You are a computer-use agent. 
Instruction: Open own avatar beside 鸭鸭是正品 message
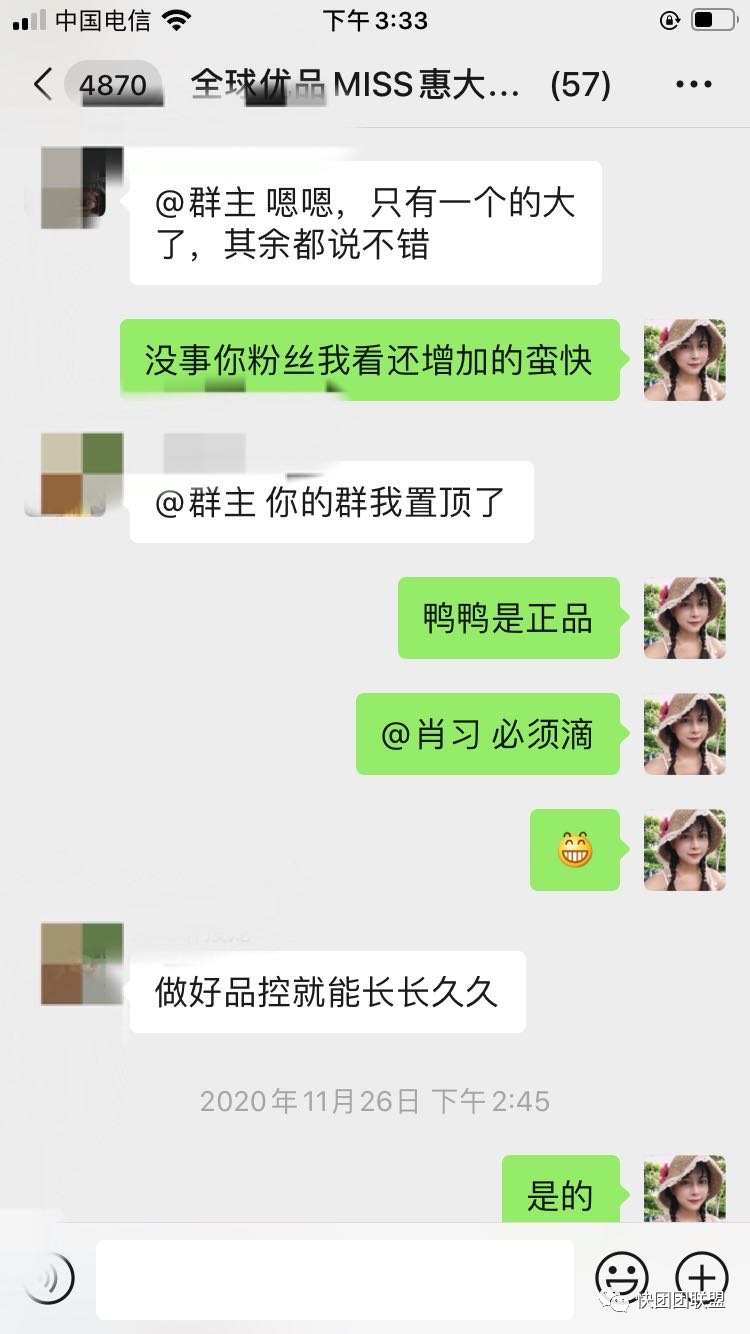pyautogui.click(x=684, y=618)
